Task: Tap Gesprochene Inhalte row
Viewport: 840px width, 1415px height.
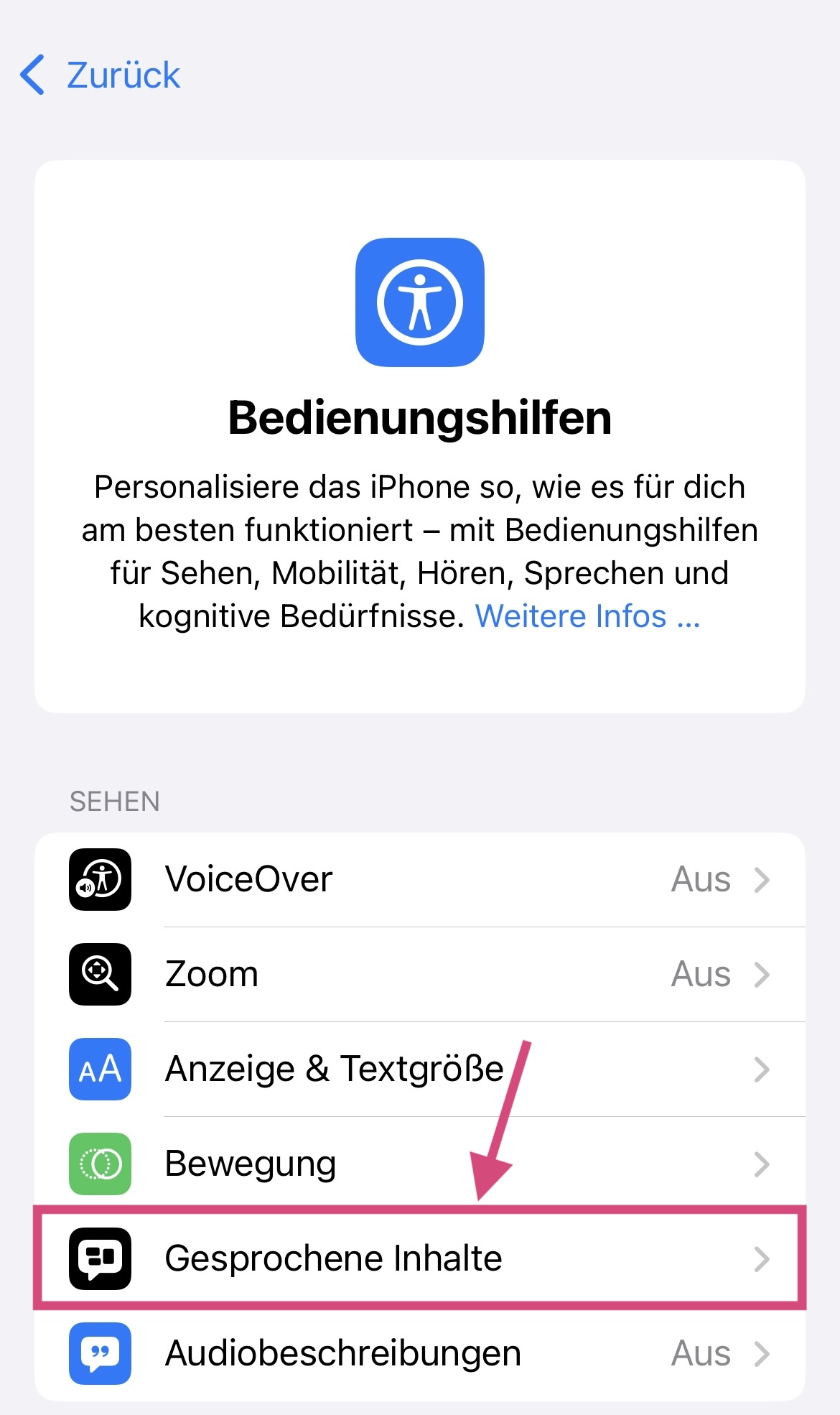Action: coord(419,1258)
